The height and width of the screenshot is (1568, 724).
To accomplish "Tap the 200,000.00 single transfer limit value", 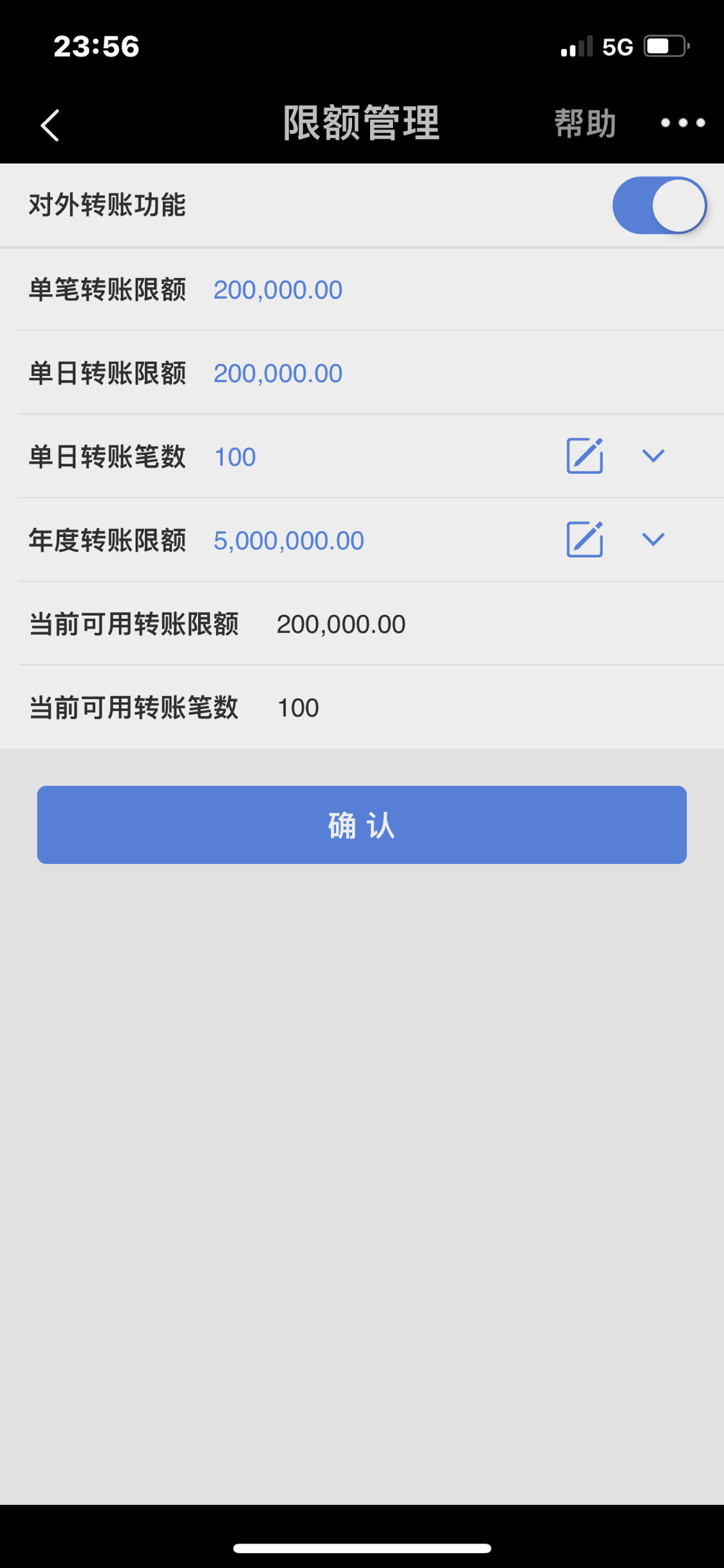I will click(277, 289).
